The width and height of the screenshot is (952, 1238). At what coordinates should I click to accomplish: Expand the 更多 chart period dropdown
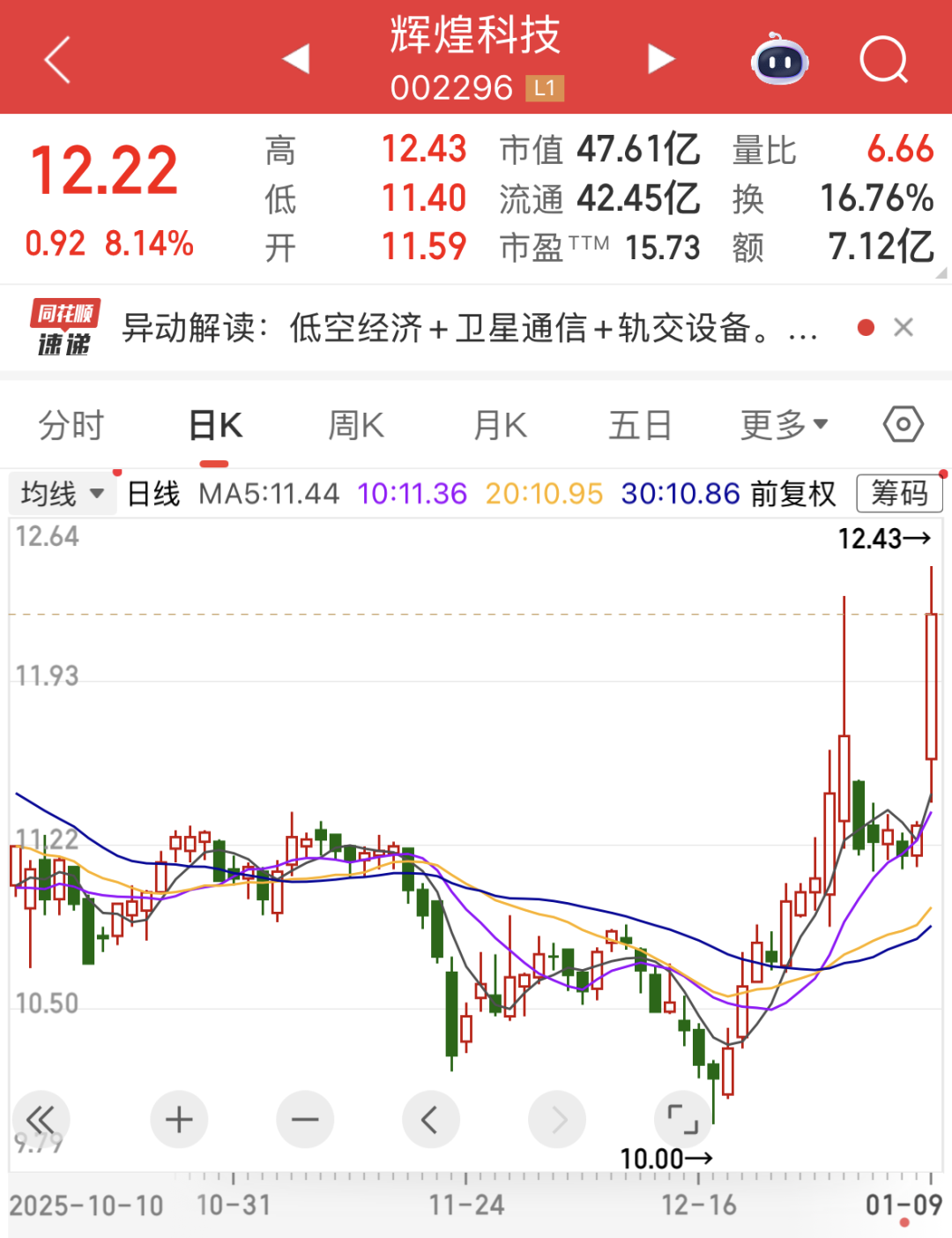784,426
